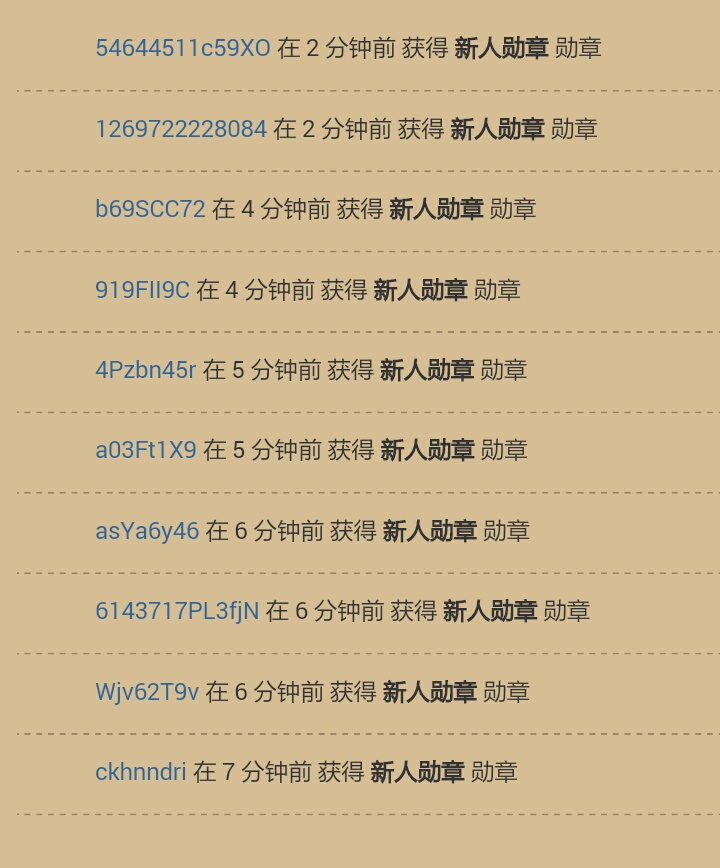Visit asYa6y46's profile
Screen dimensions: 720x868
[x=147, y=531]
